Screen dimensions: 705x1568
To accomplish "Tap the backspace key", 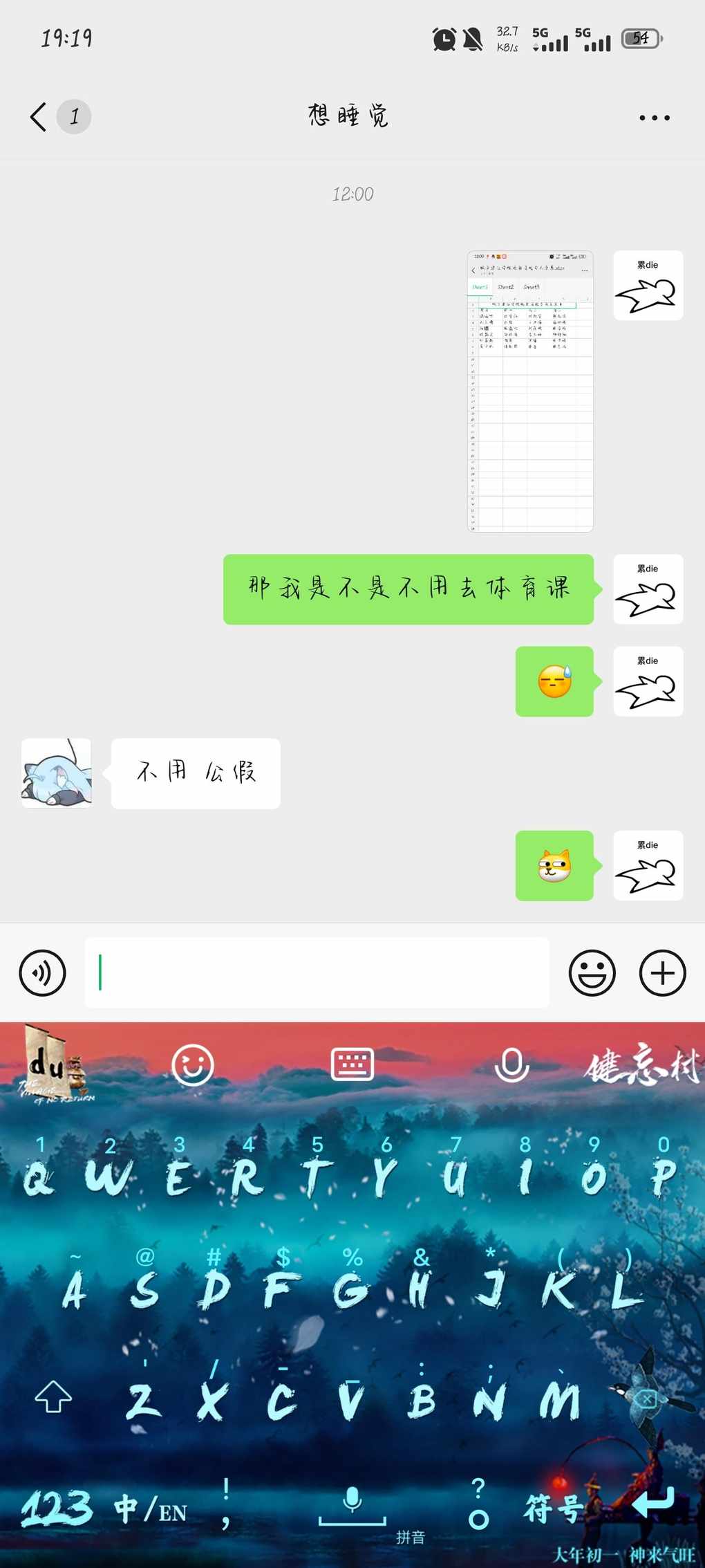I will [646, 1400].
